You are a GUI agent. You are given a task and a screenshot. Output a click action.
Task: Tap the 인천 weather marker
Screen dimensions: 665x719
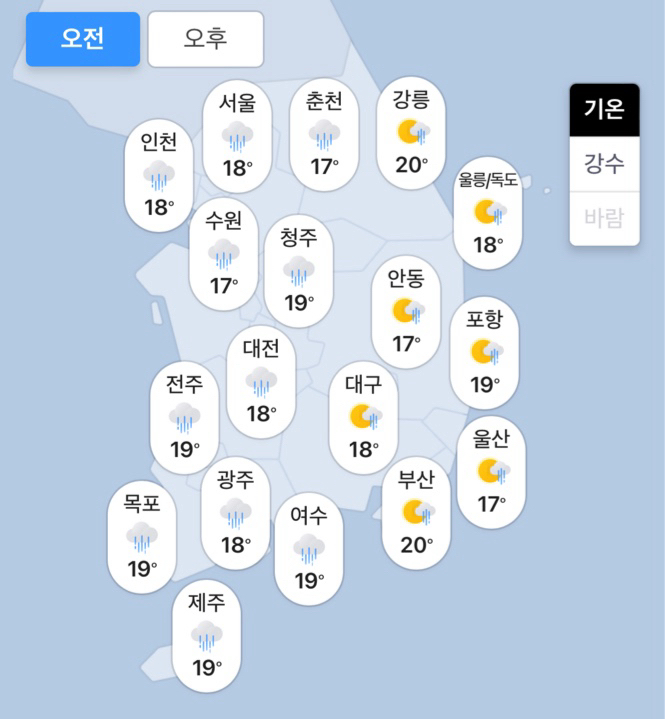click(x=159, y=175)
